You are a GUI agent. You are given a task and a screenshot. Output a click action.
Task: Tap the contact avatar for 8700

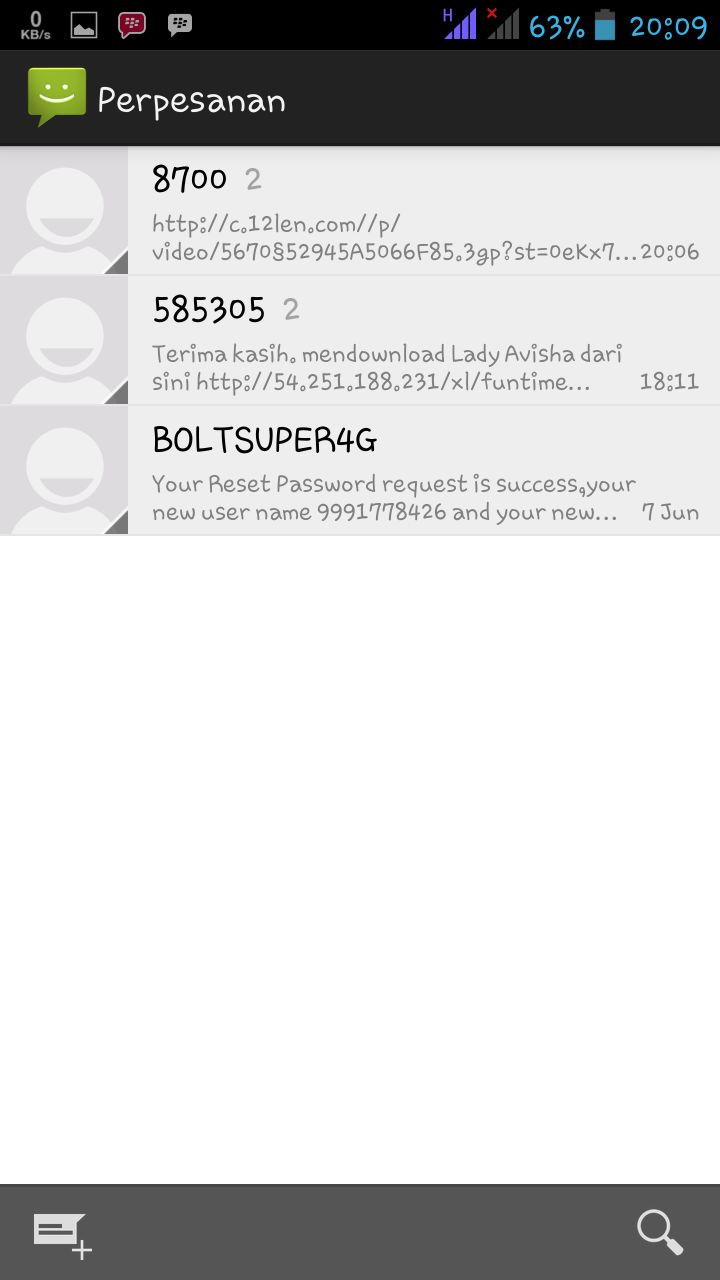tap(64, 211)
